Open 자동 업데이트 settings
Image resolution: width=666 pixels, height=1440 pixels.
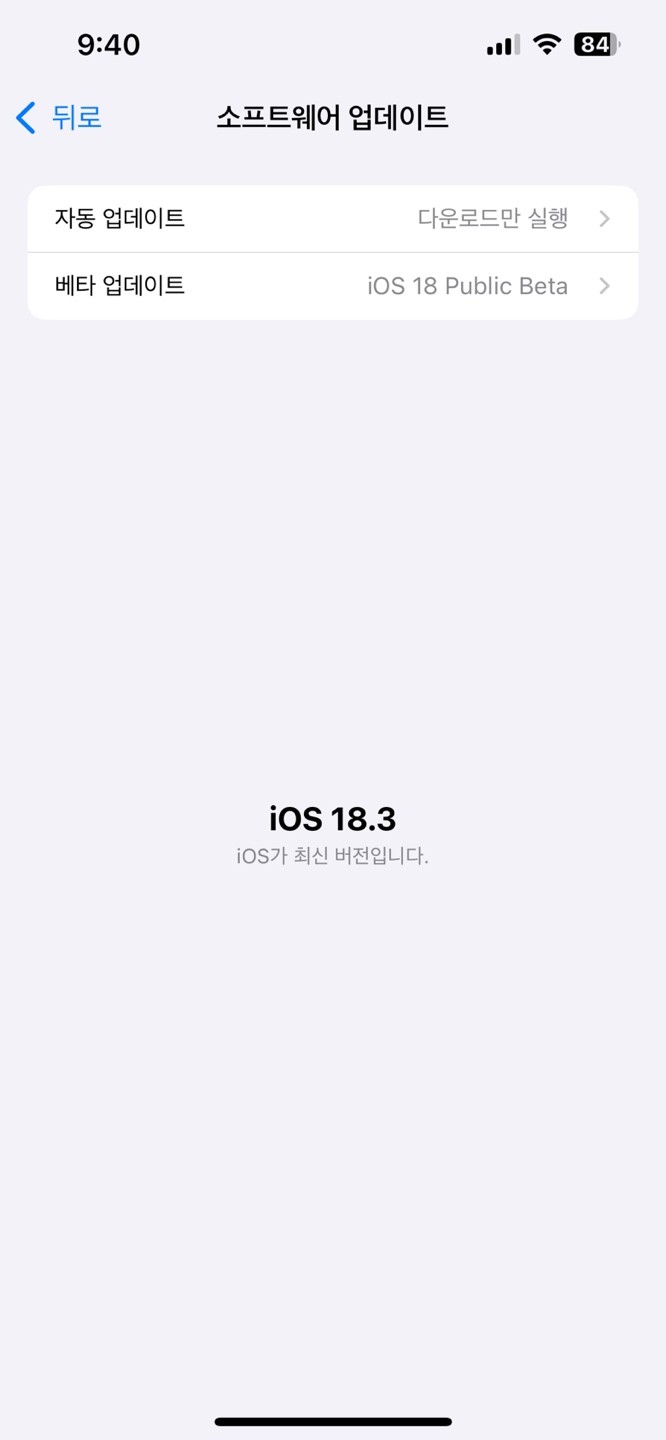tap(332, 219)
